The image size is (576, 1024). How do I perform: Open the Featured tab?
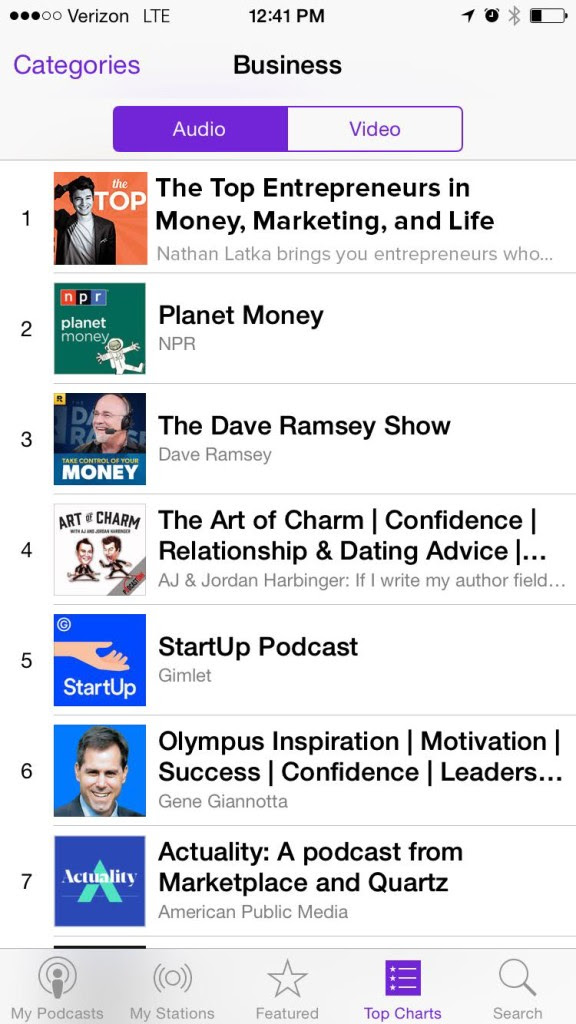coord(287,987)
